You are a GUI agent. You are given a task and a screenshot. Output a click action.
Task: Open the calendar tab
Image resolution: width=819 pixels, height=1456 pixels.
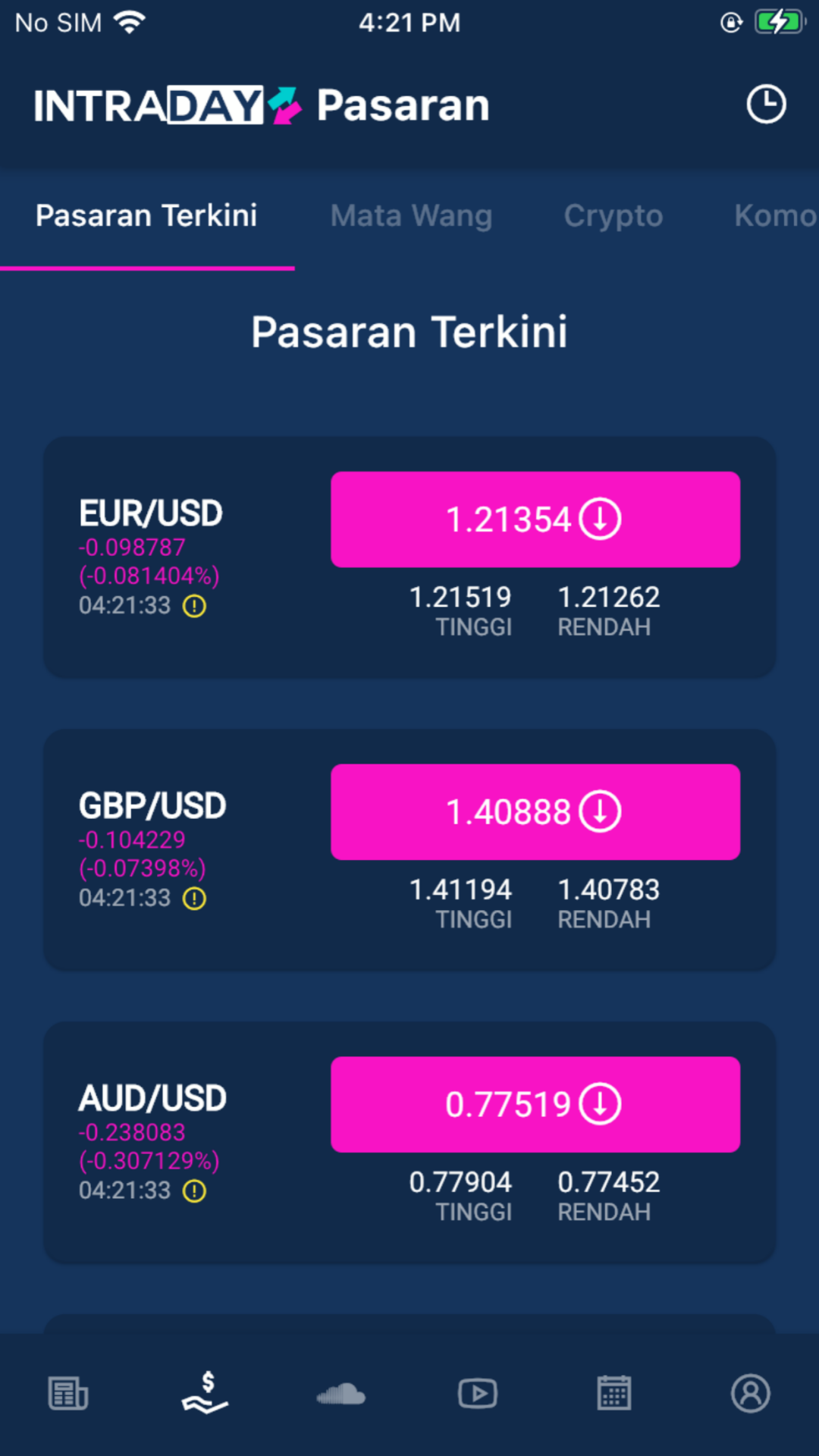(x=614, y=1392)
